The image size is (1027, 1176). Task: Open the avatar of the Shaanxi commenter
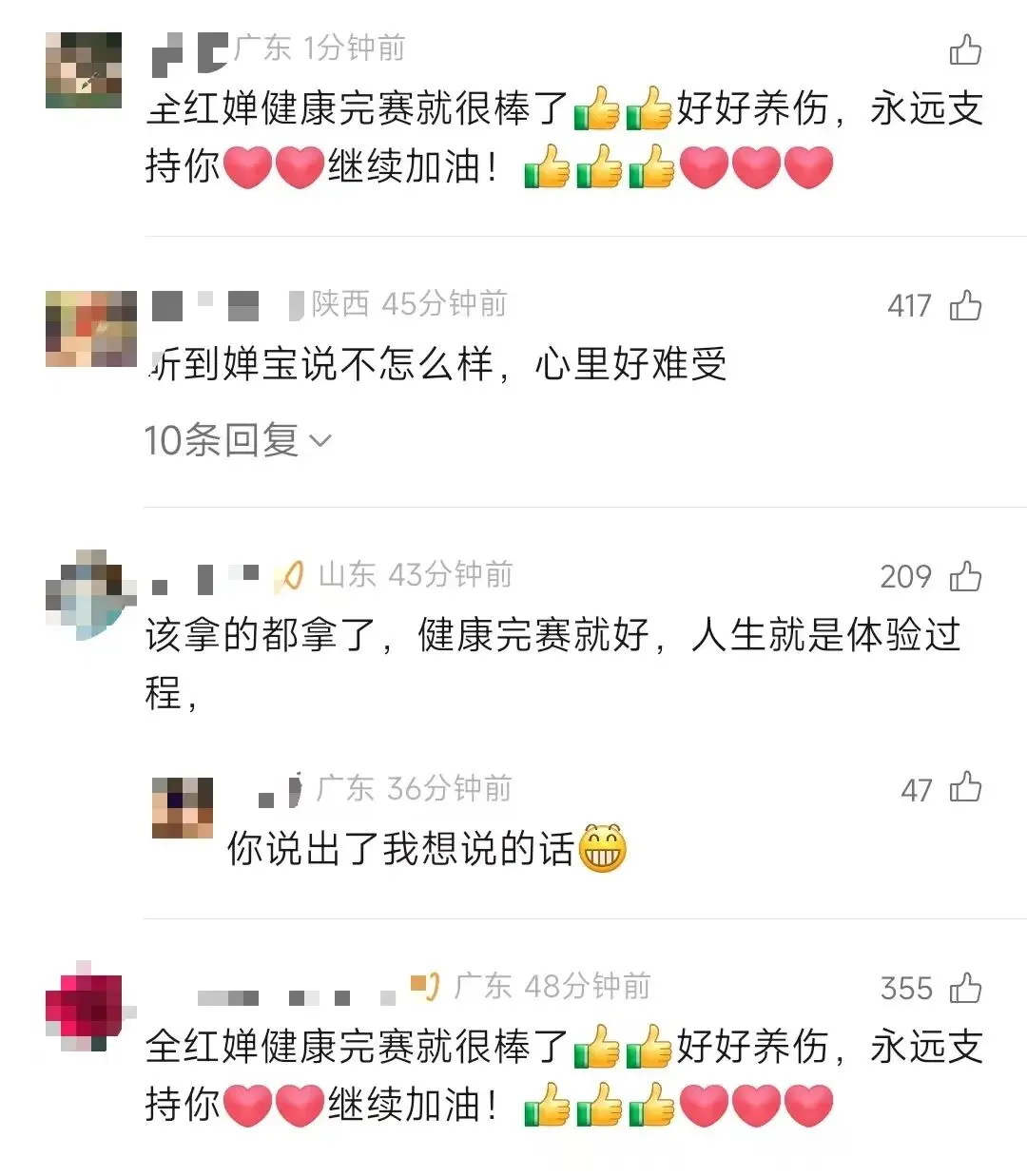pos(90,329)
